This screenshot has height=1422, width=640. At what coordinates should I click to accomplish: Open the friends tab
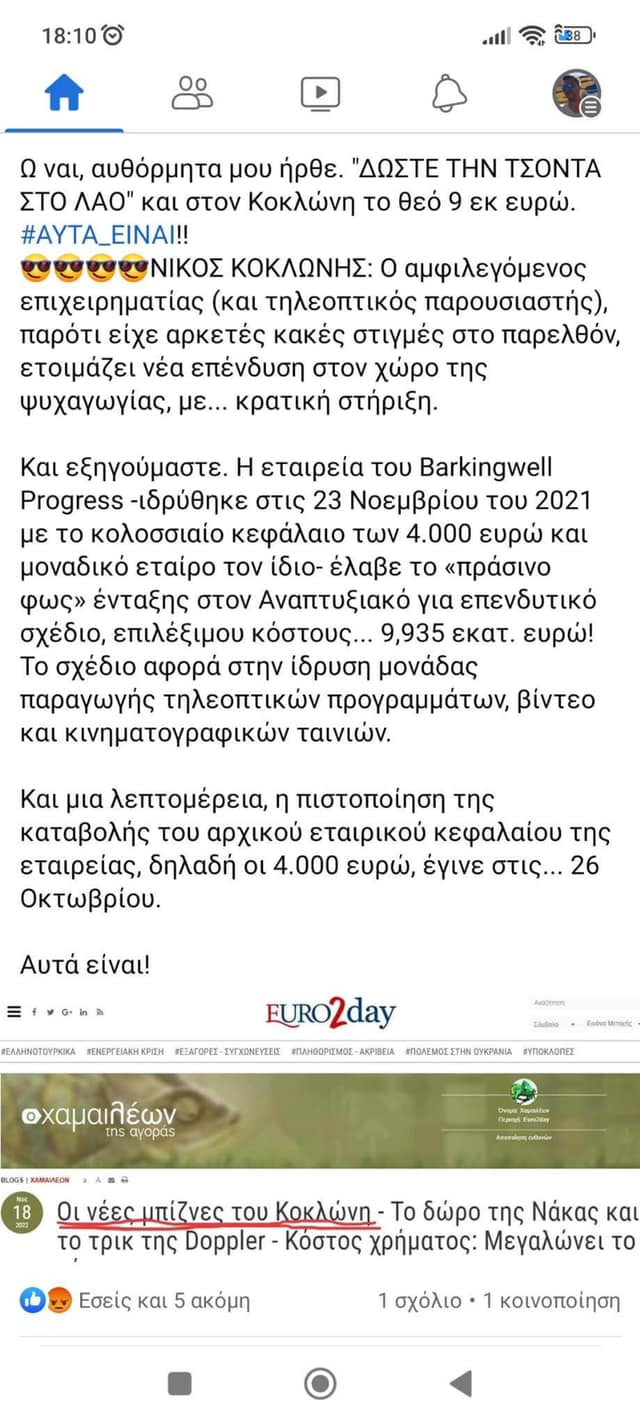pos(192,93)
